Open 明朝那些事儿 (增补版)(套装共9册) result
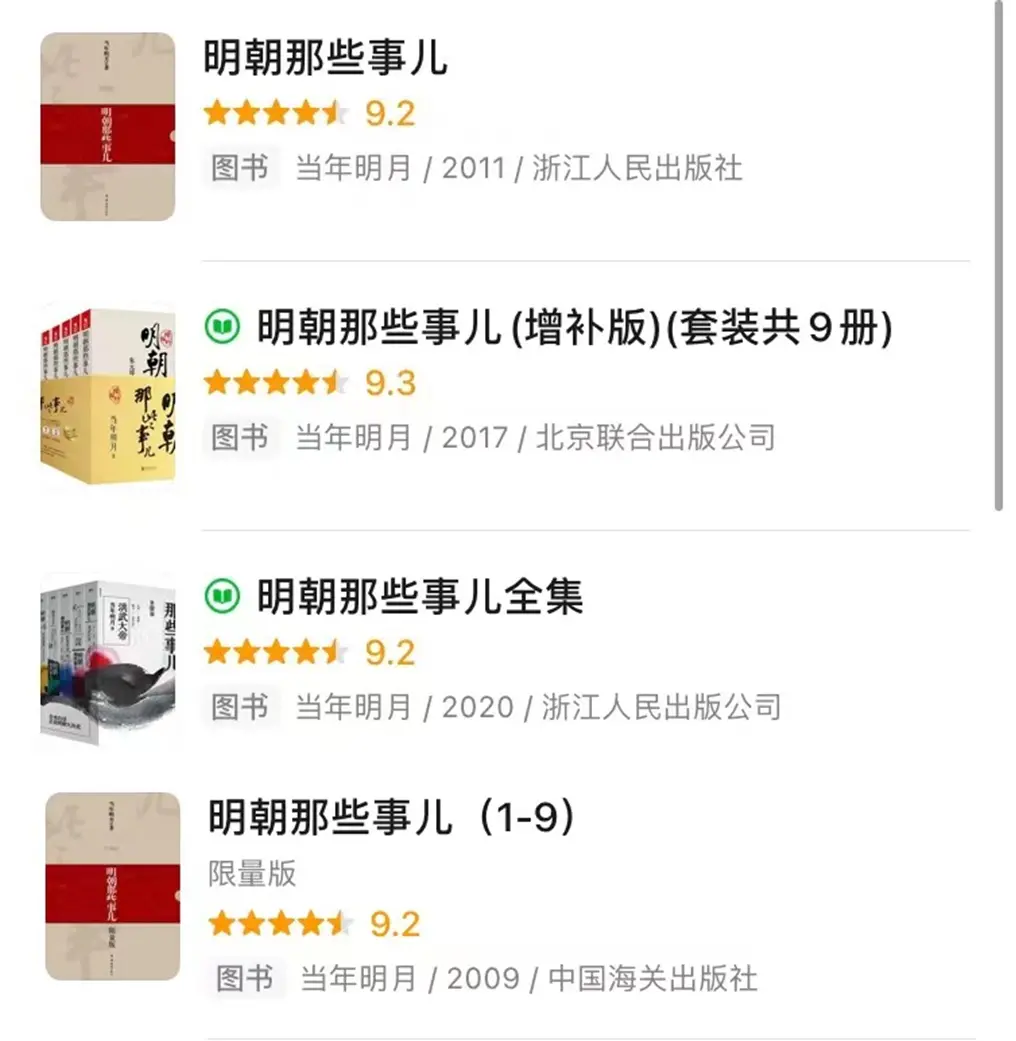 point(574,328)
